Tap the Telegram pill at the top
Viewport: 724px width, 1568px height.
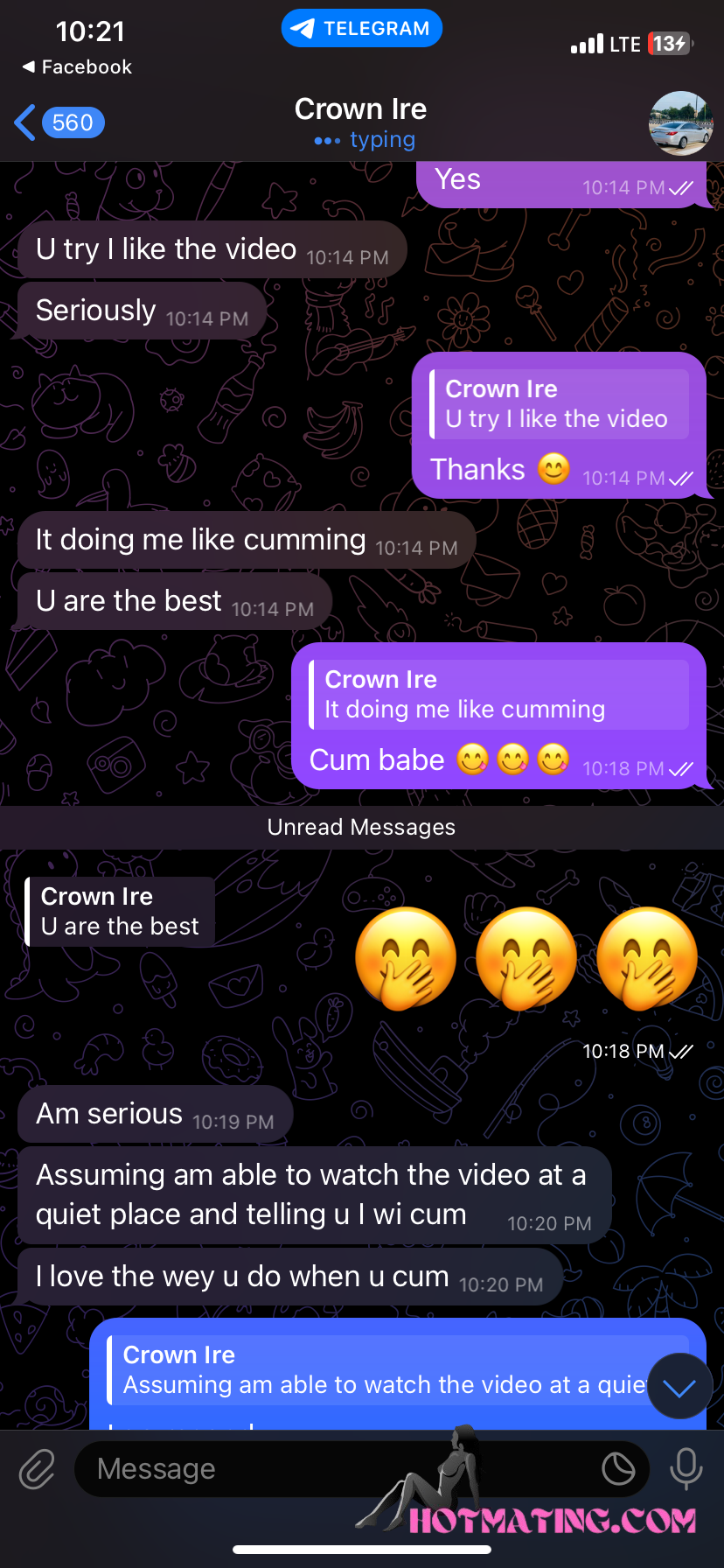click(x=361, y=29)
